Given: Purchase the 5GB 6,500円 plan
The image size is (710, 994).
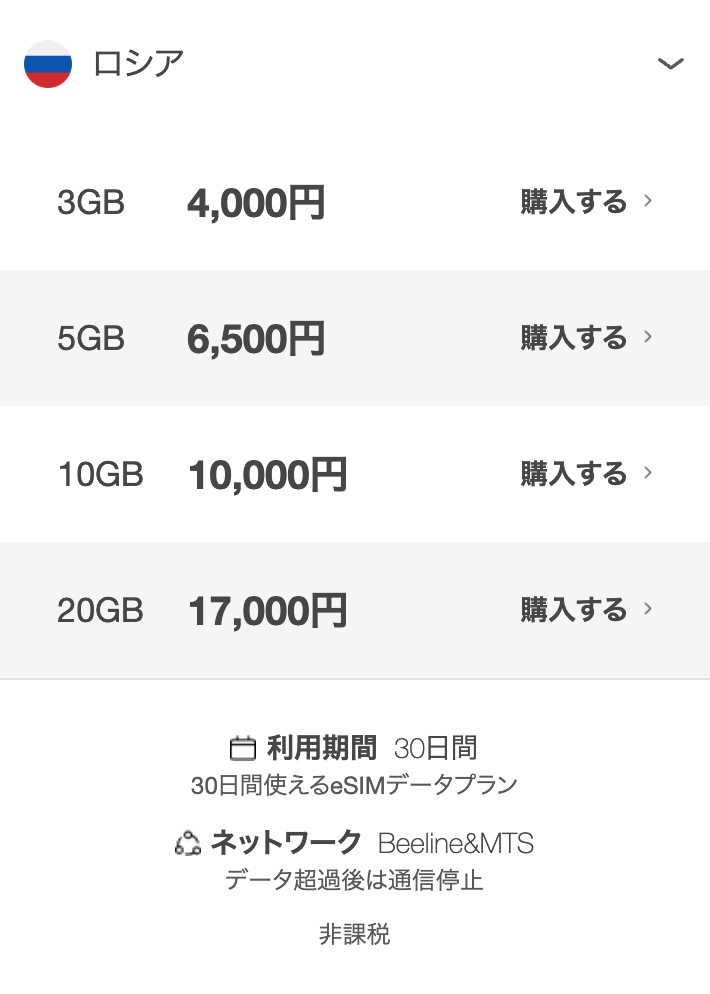Looking at the screenshot, I should [585, 338].
